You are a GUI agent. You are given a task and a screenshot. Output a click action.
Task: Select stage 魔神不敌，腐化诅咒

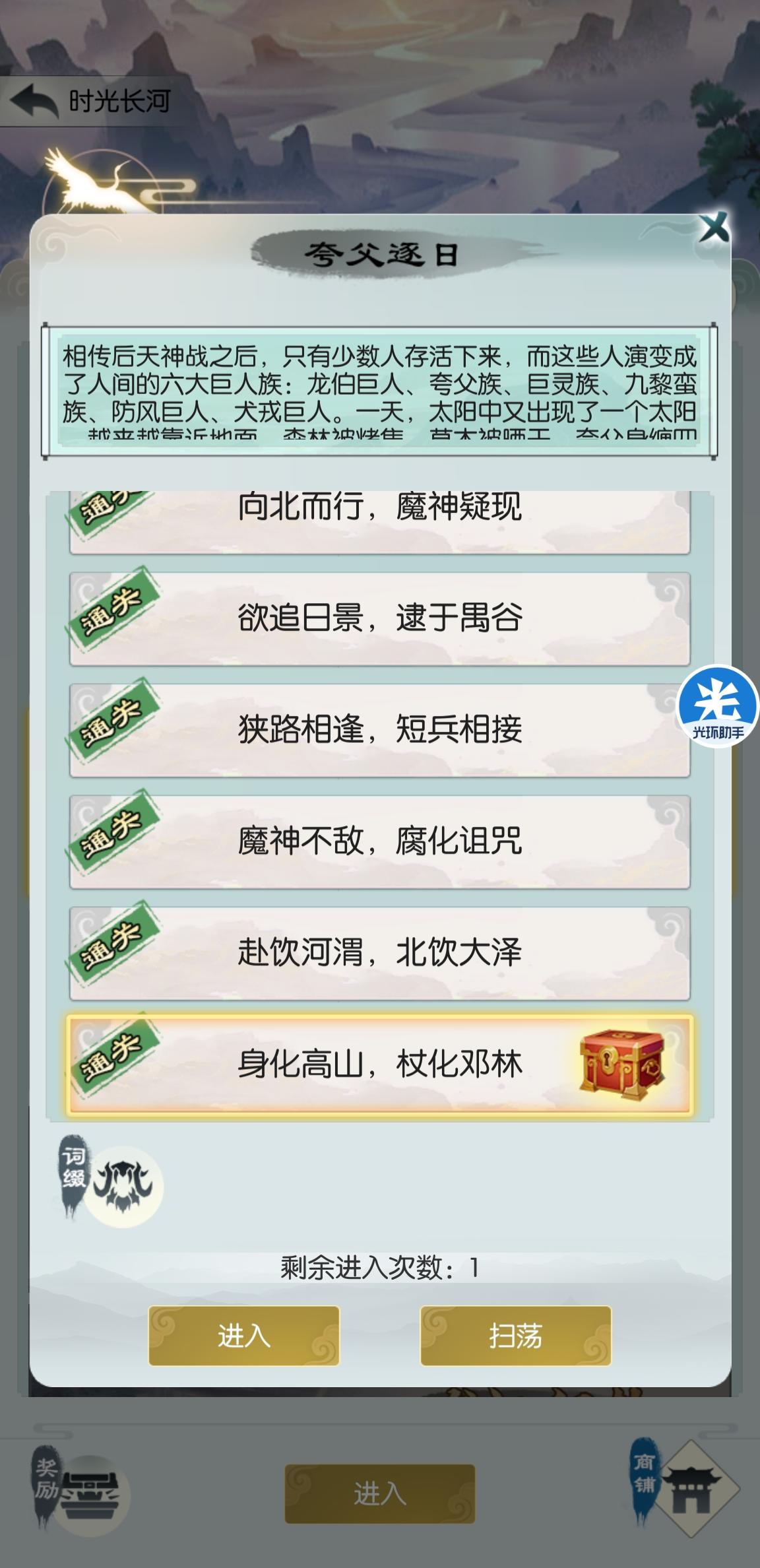point(380,838)
